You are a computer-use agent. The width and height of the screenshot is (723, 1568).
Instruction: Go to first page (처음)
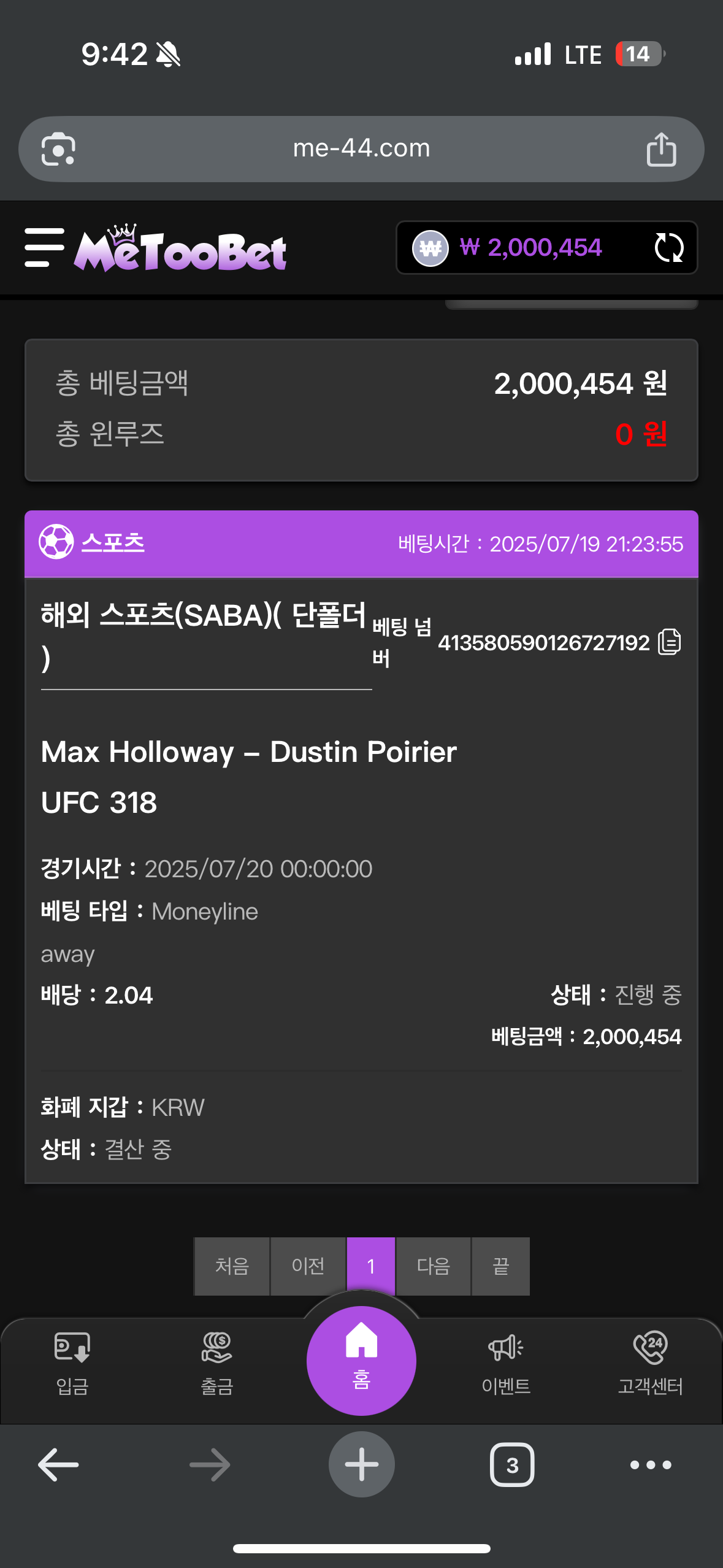(x=232, y=1266)
